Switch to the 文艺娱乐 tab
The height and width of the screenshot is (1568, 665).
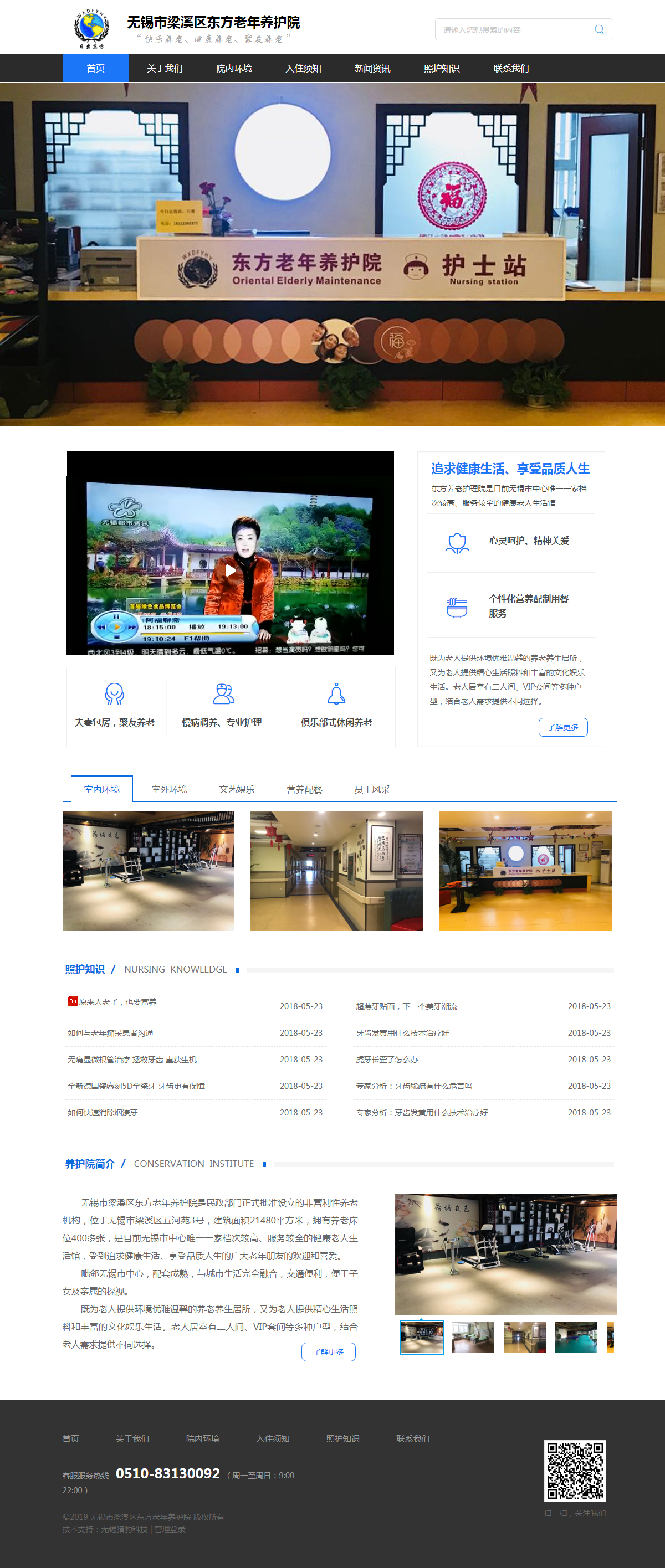(x=237, y=789)
